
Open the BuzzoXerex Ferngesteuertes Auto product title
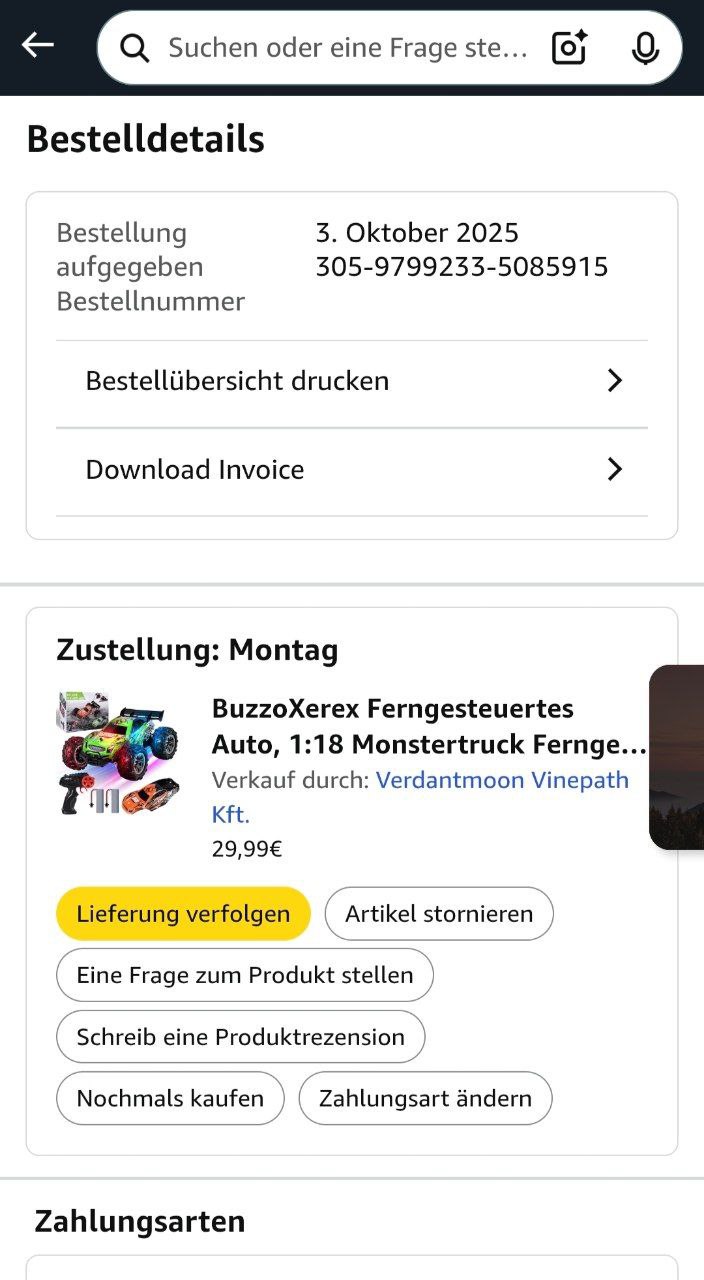(x=429, y=727)
